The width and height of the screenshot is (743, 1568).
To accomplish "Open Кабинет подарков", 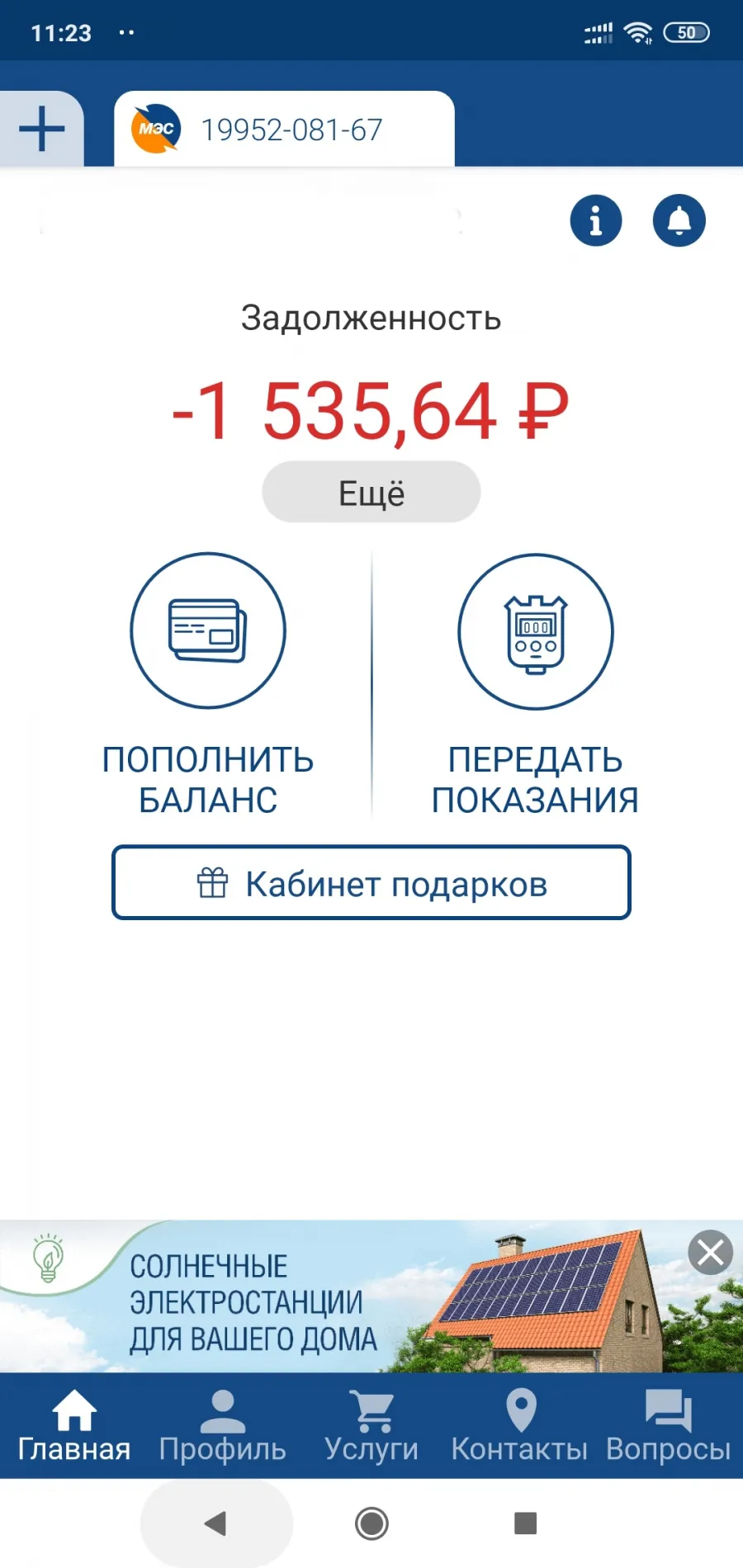I will 371,882.
